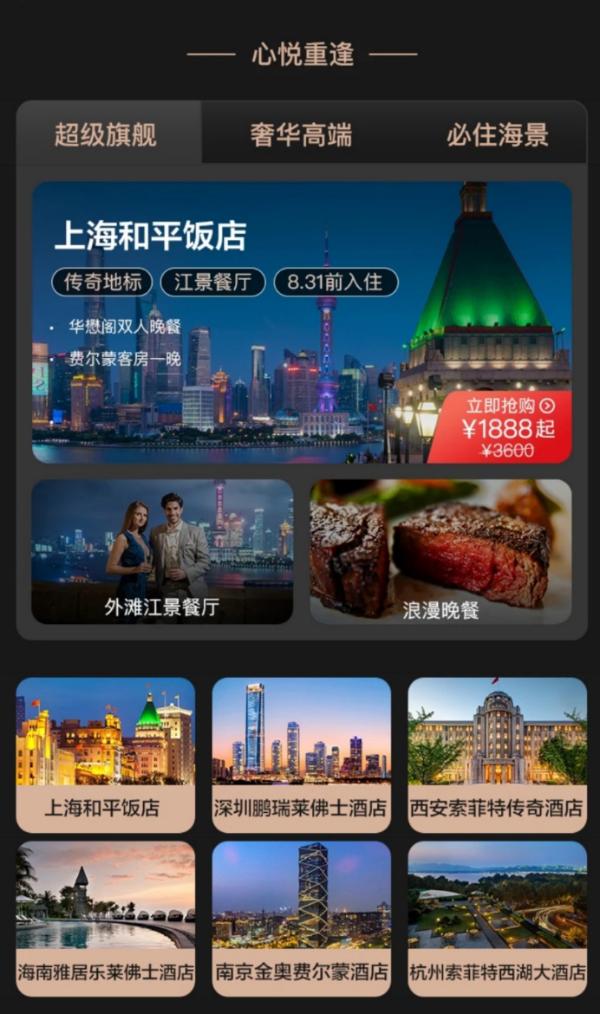Select the 深圳鹏瑞莱佛士酒店 card
Screen dimensions: 600x1014
pos(301,755)
